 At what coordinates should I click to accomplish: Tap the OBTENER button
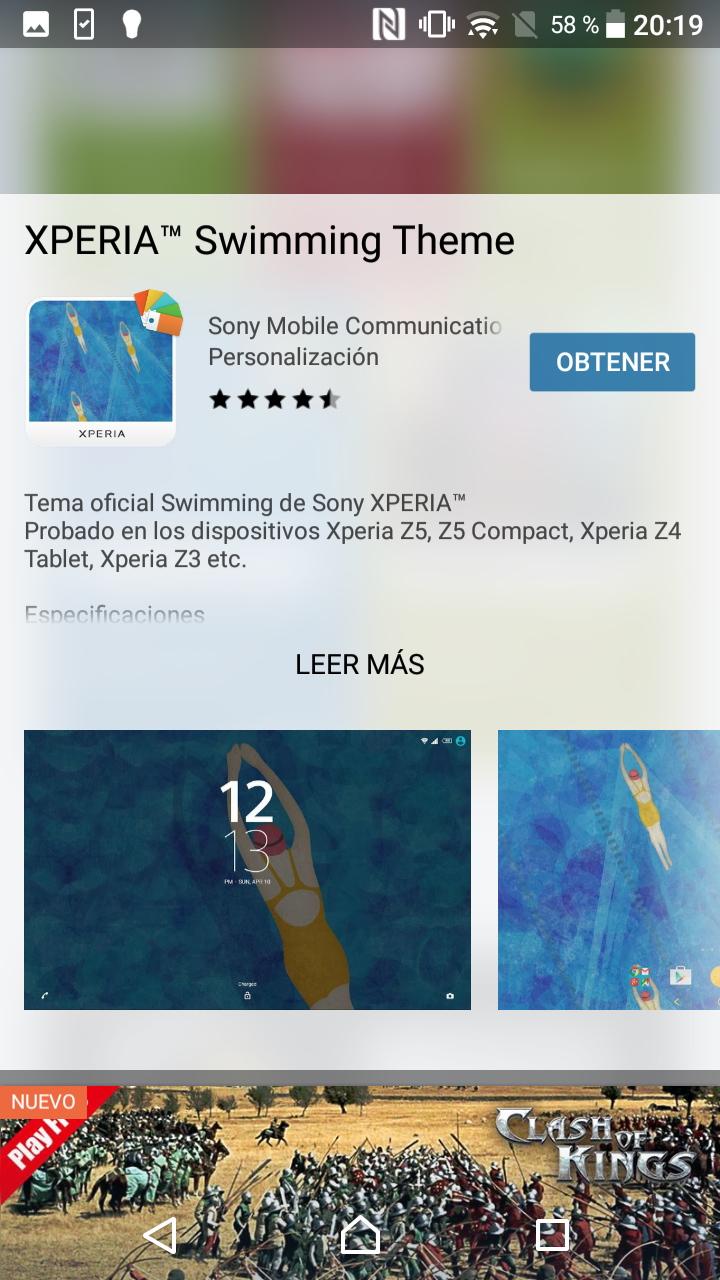point(612,362)
